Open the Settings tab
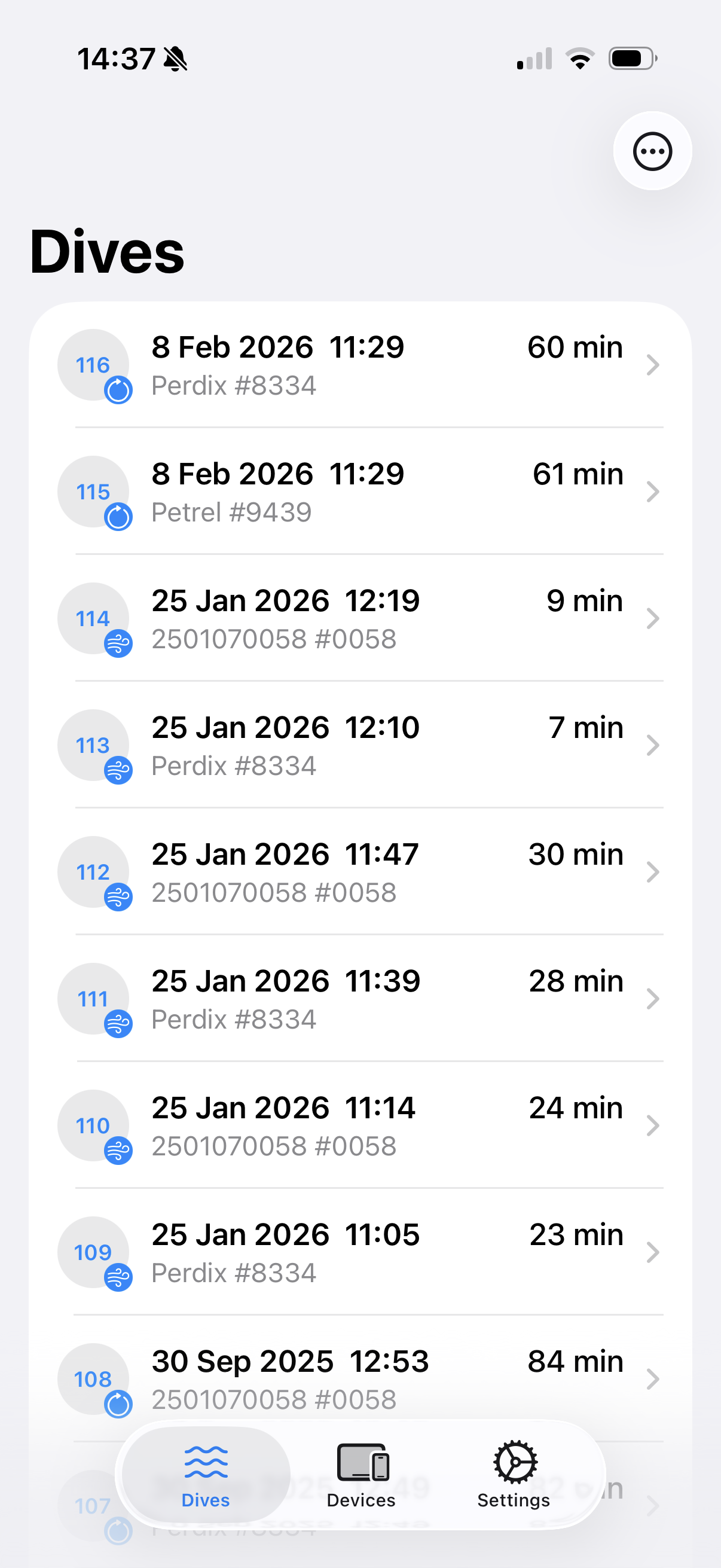721x1568 pixels. click(513, 1473)
